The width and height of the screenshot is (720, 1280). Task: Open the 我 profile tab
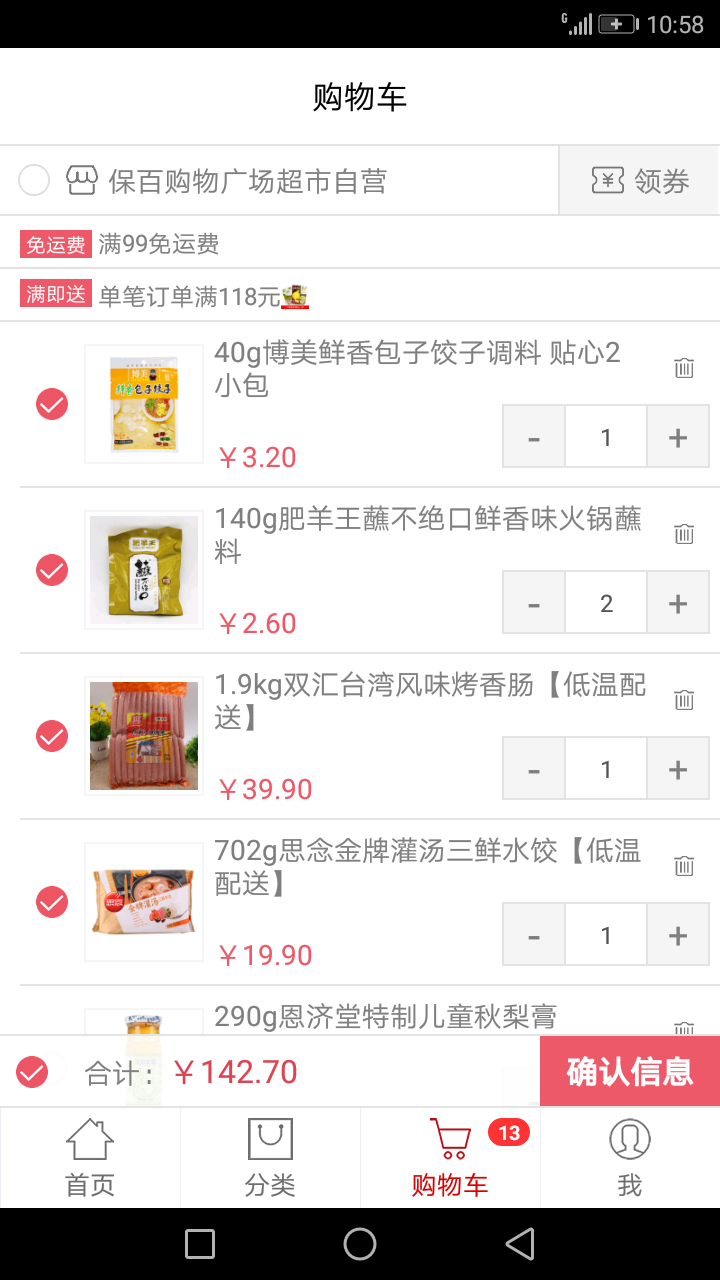[x=630, y=1158]
